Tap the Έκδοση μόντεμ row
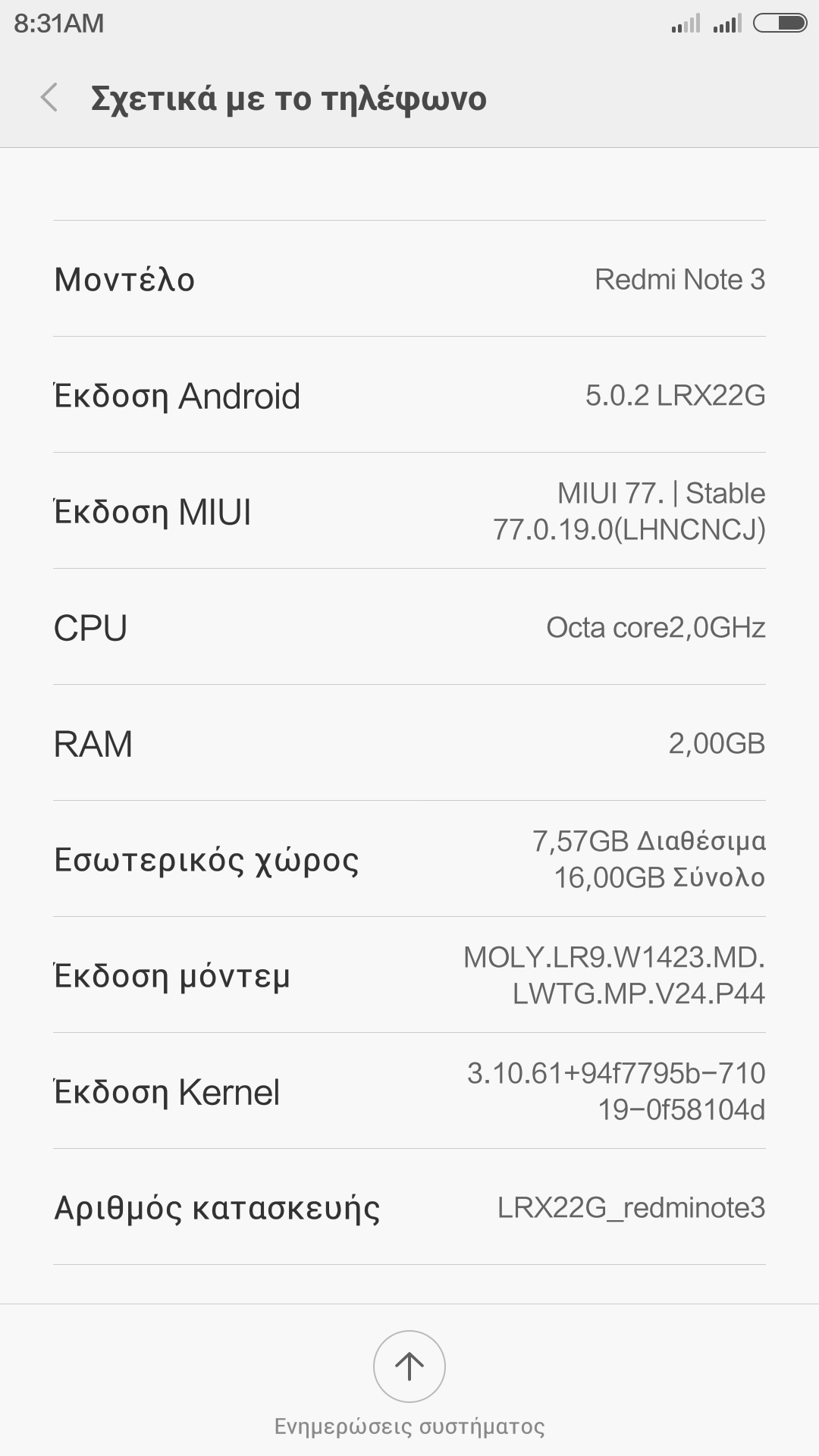This screenshot has width=819, height=1456. (x=409, y=975)
